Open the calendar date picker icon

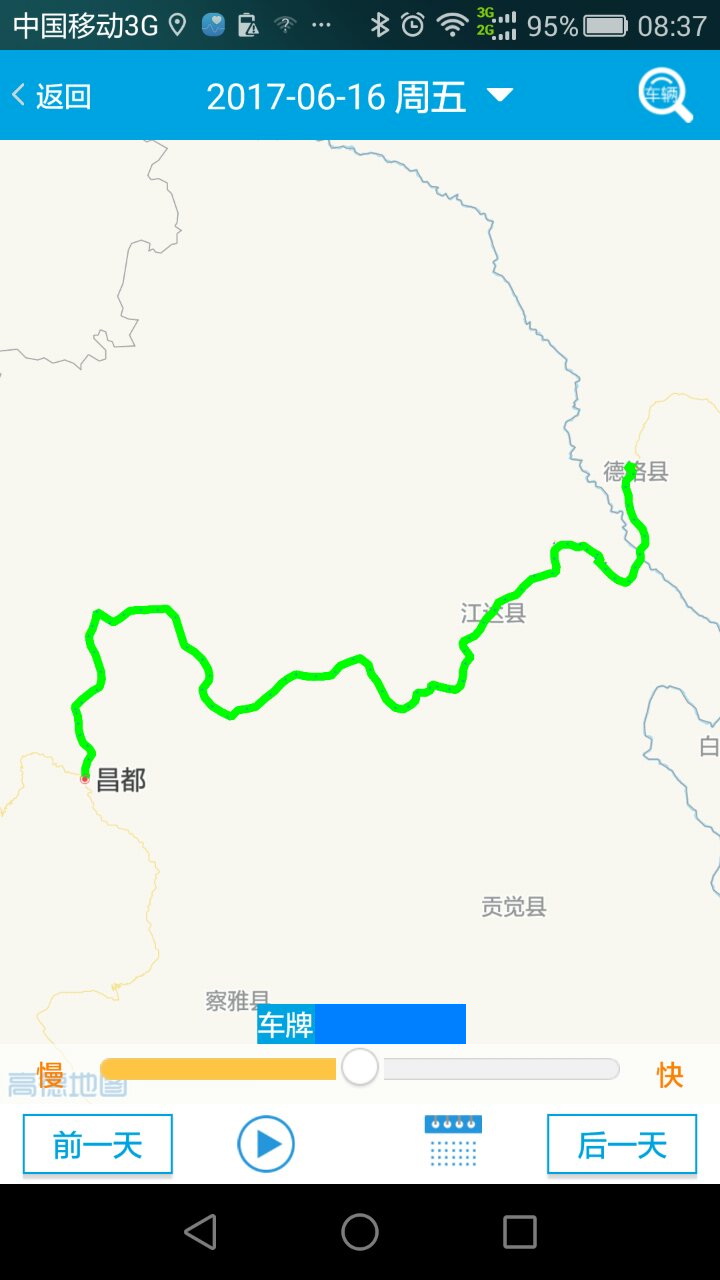[x=453, y=1141]
